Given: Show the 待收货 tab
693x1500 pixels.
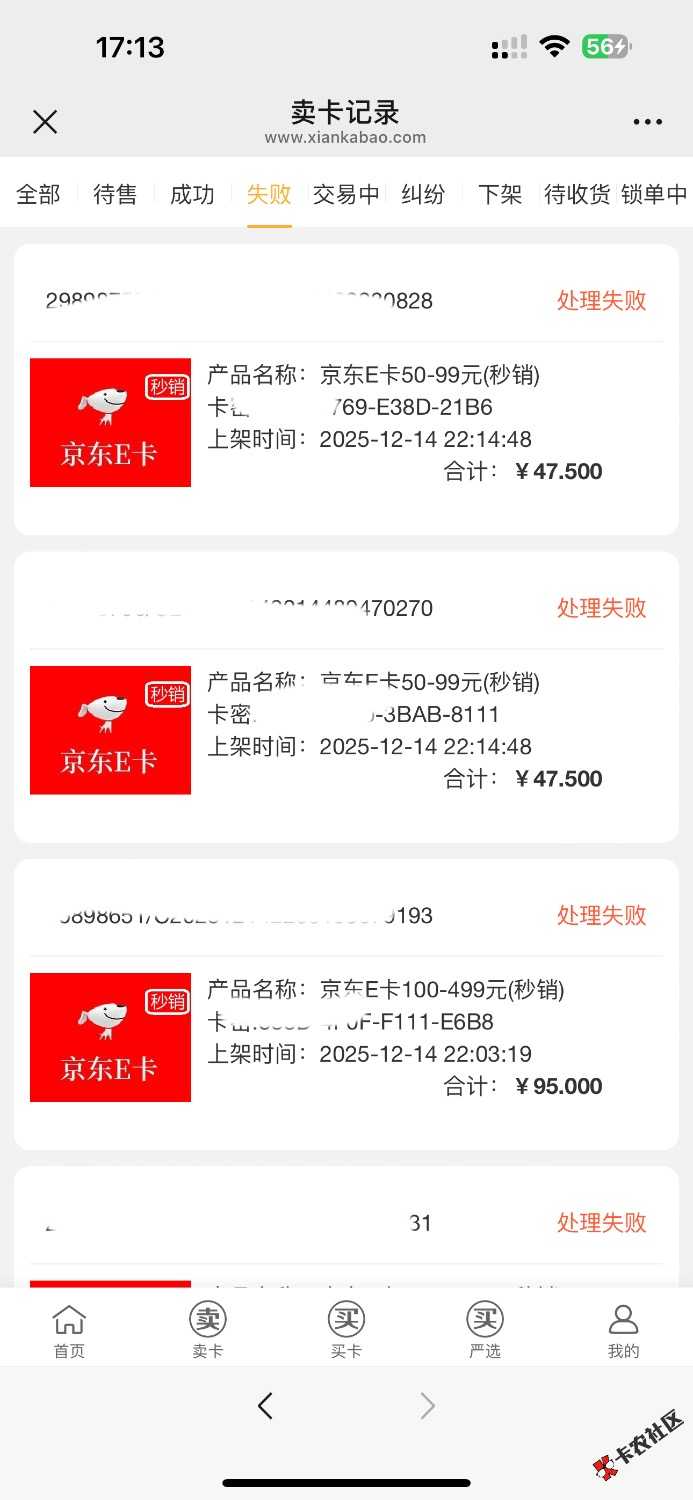Looking at the screenshot, I should pos(577,194).
